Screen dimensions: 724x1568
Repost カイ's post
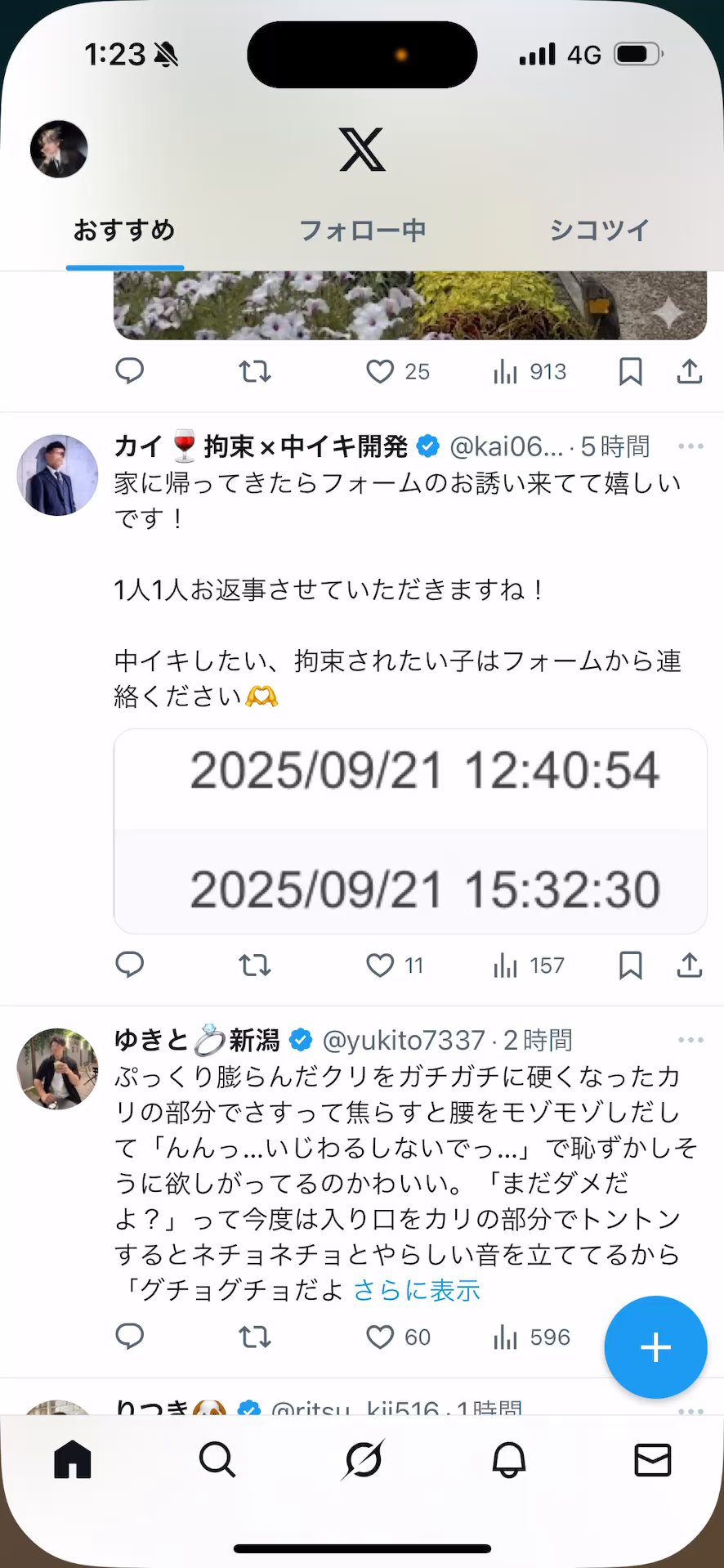[x=255, y=965]
